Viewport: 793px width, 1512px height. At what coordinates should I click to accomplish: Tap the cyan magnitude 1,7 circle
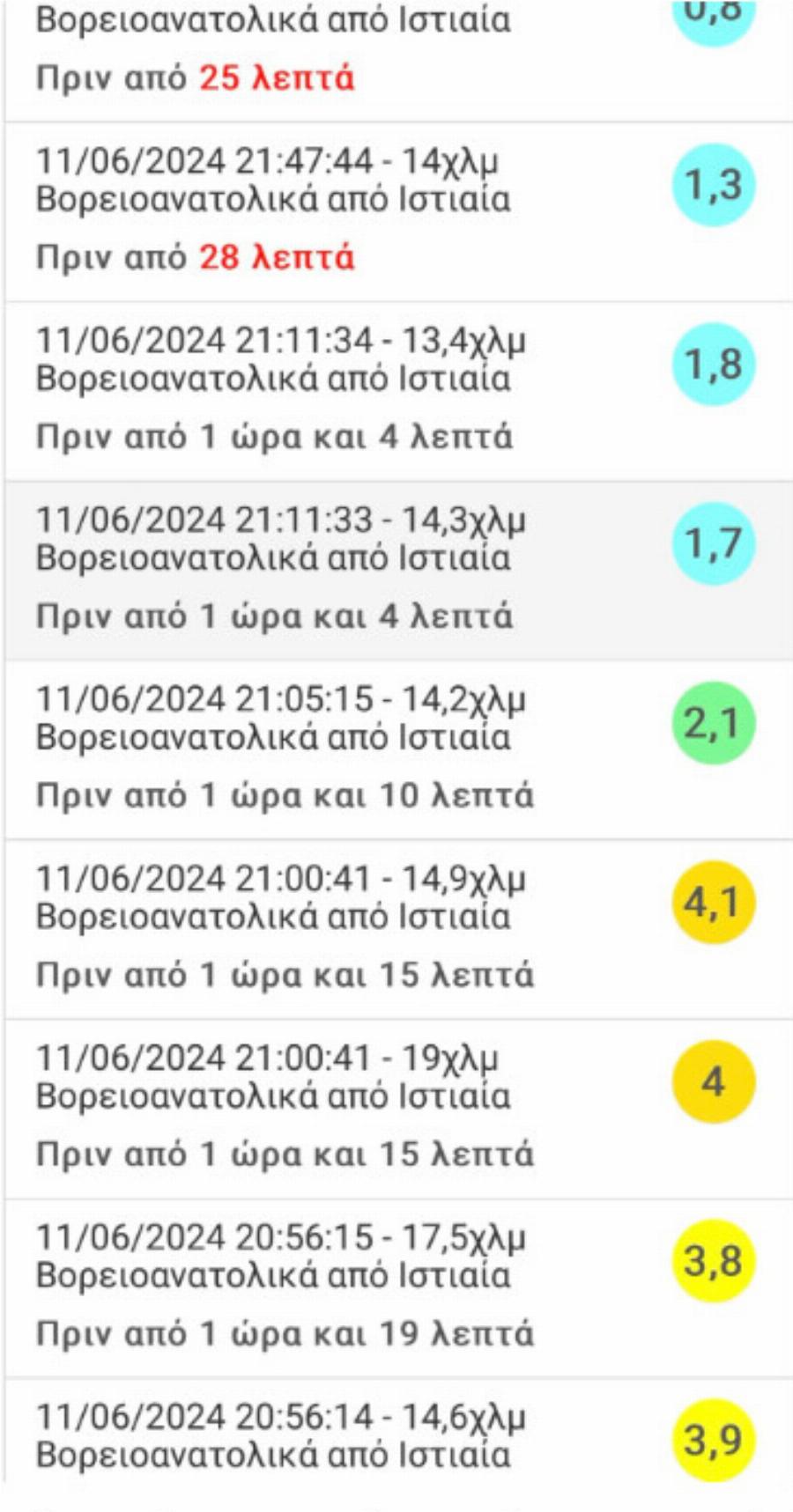coord(714,544)
